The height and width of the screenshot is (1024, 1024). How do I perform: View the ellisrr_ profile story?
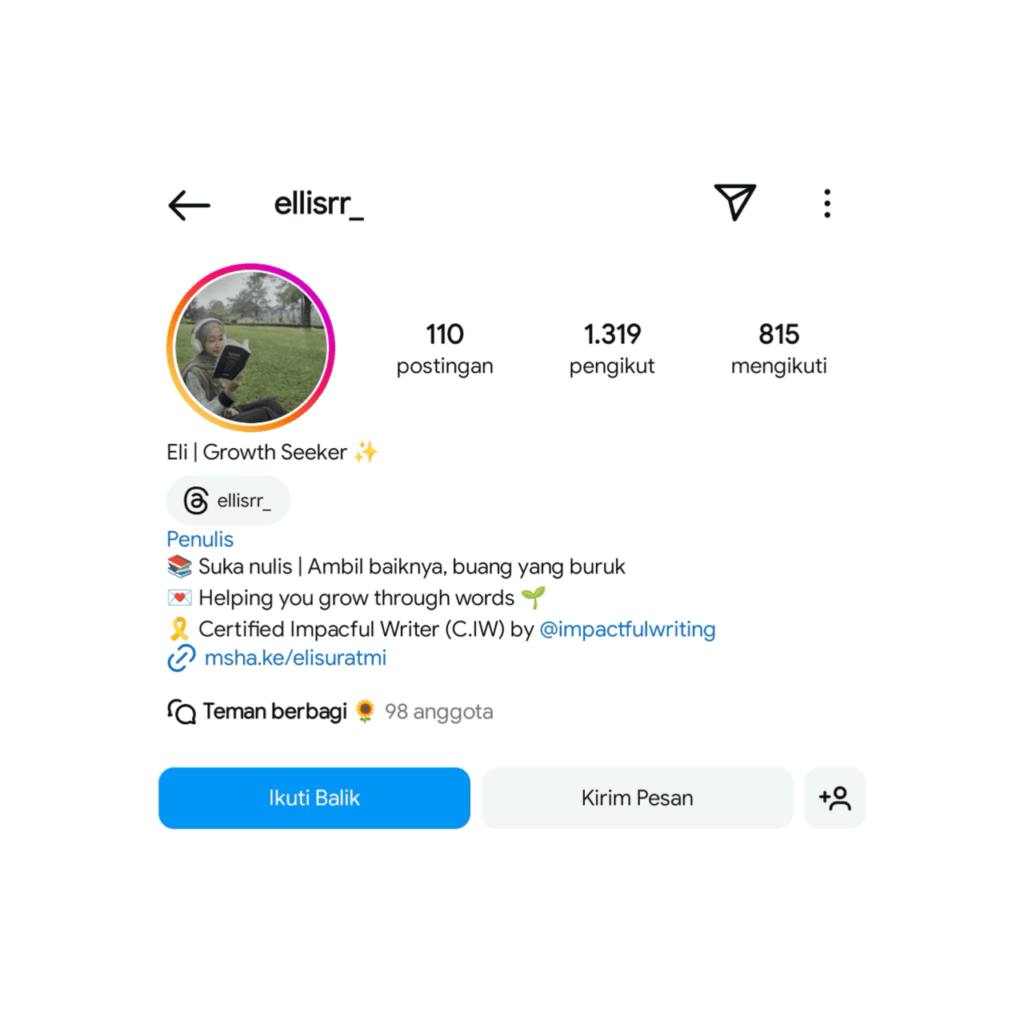pos(251,348)
